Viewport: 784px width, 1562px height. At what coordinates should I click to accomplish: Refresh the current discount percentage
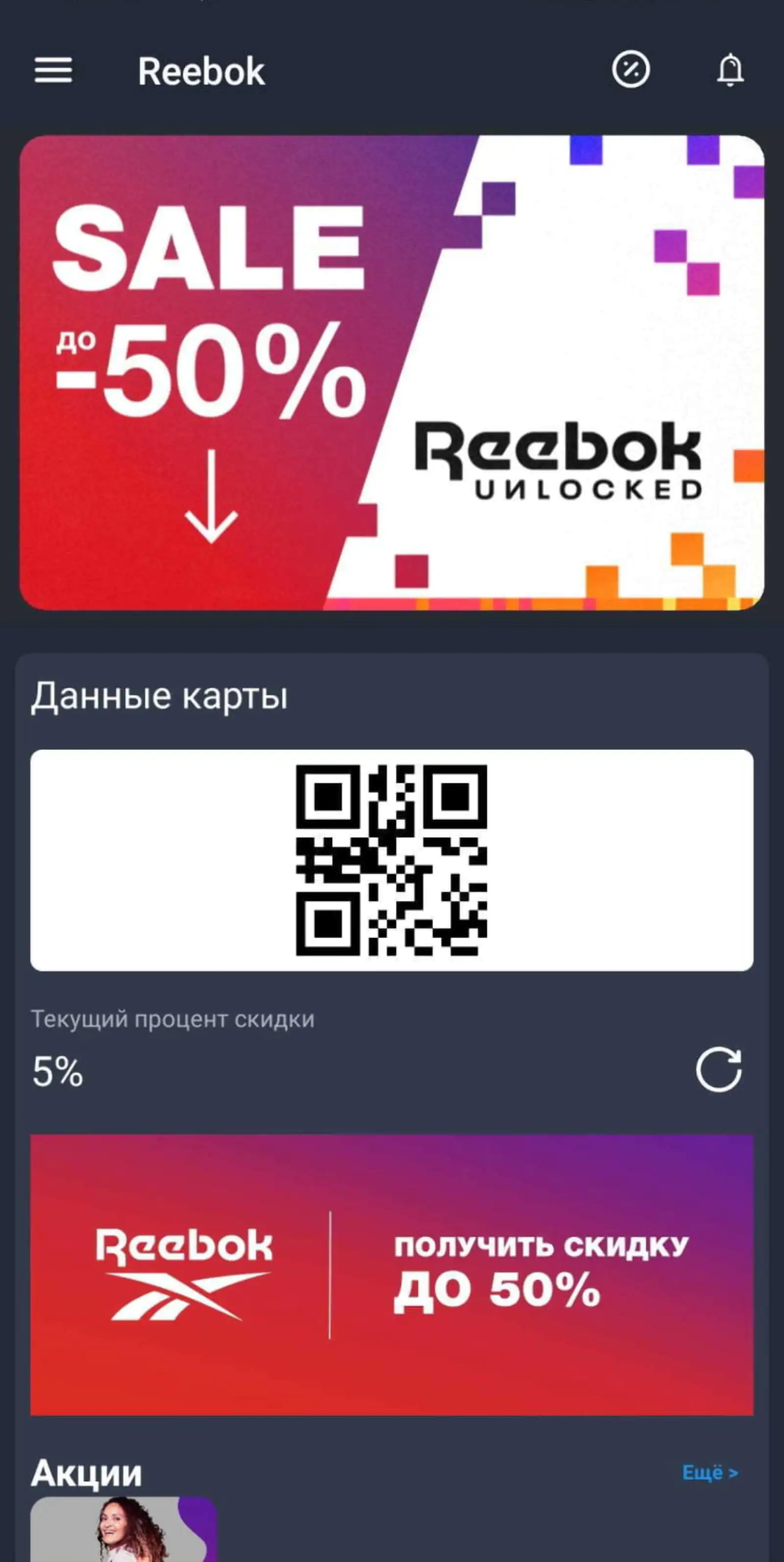718,1069
